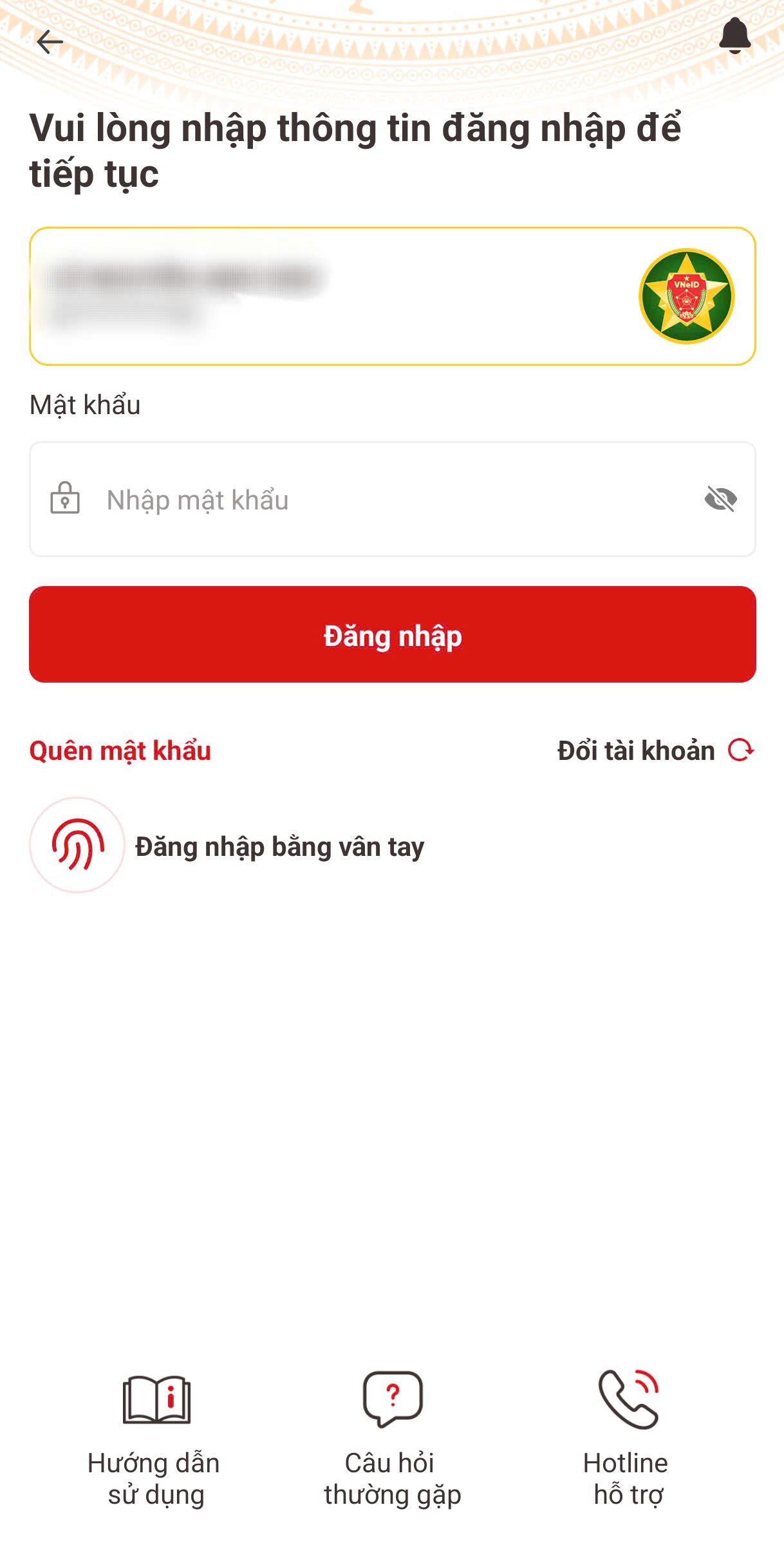Select Đổi tài khoản to switch account
Image resolution: width=784 pixels, height=1545 pixels.
point(654,751)
